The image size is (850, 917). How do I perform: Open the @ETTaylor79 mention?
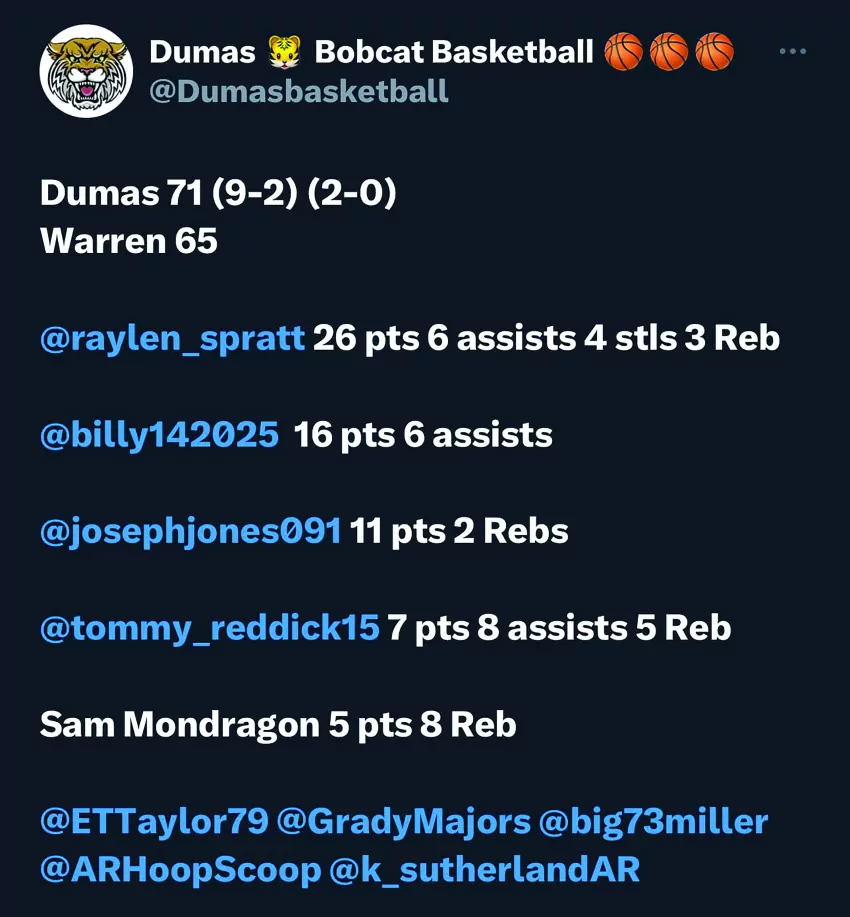[x=154, y=822]
